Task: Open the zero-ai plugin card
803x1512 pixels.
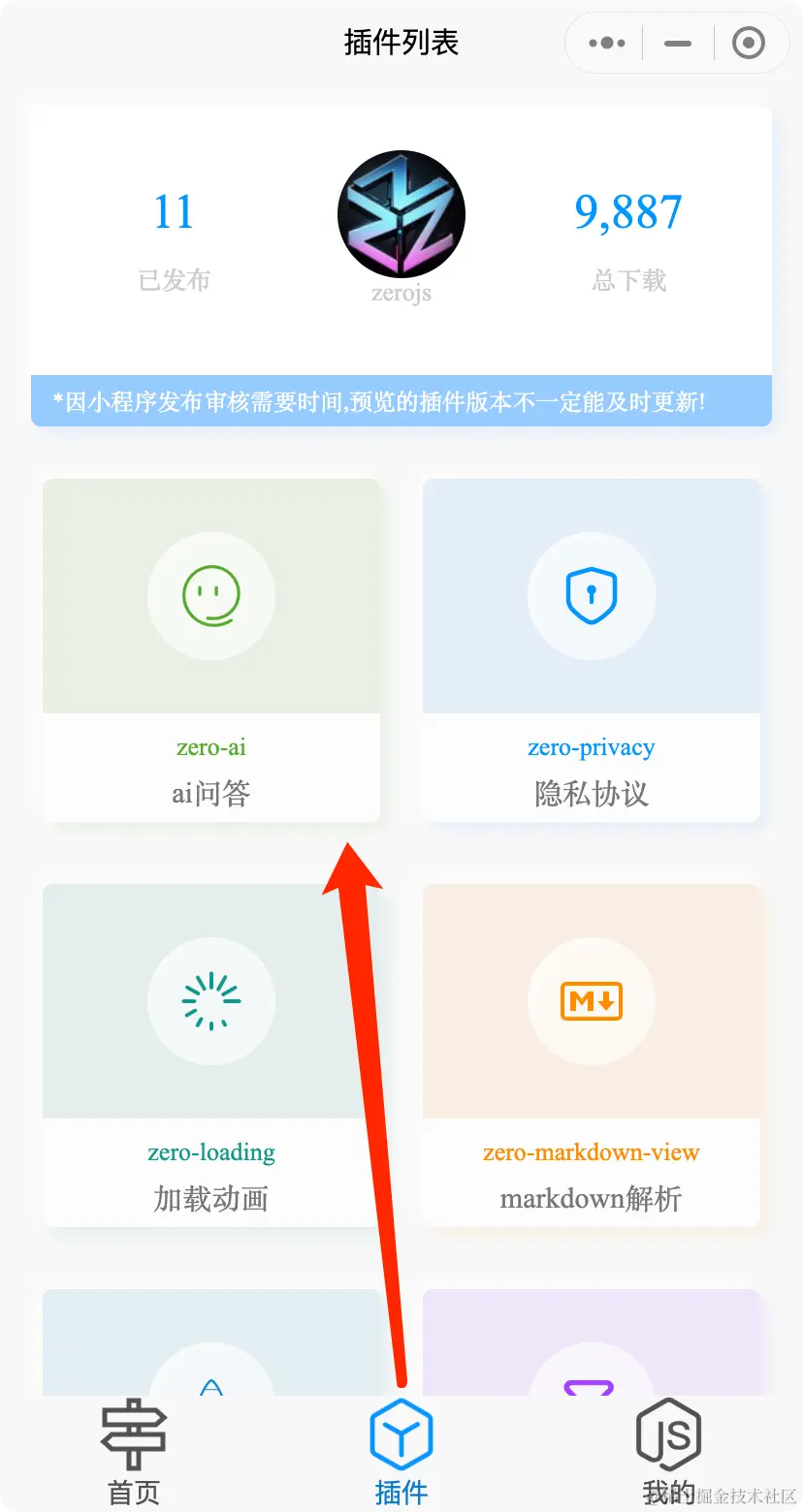Action: pos(210,649)
